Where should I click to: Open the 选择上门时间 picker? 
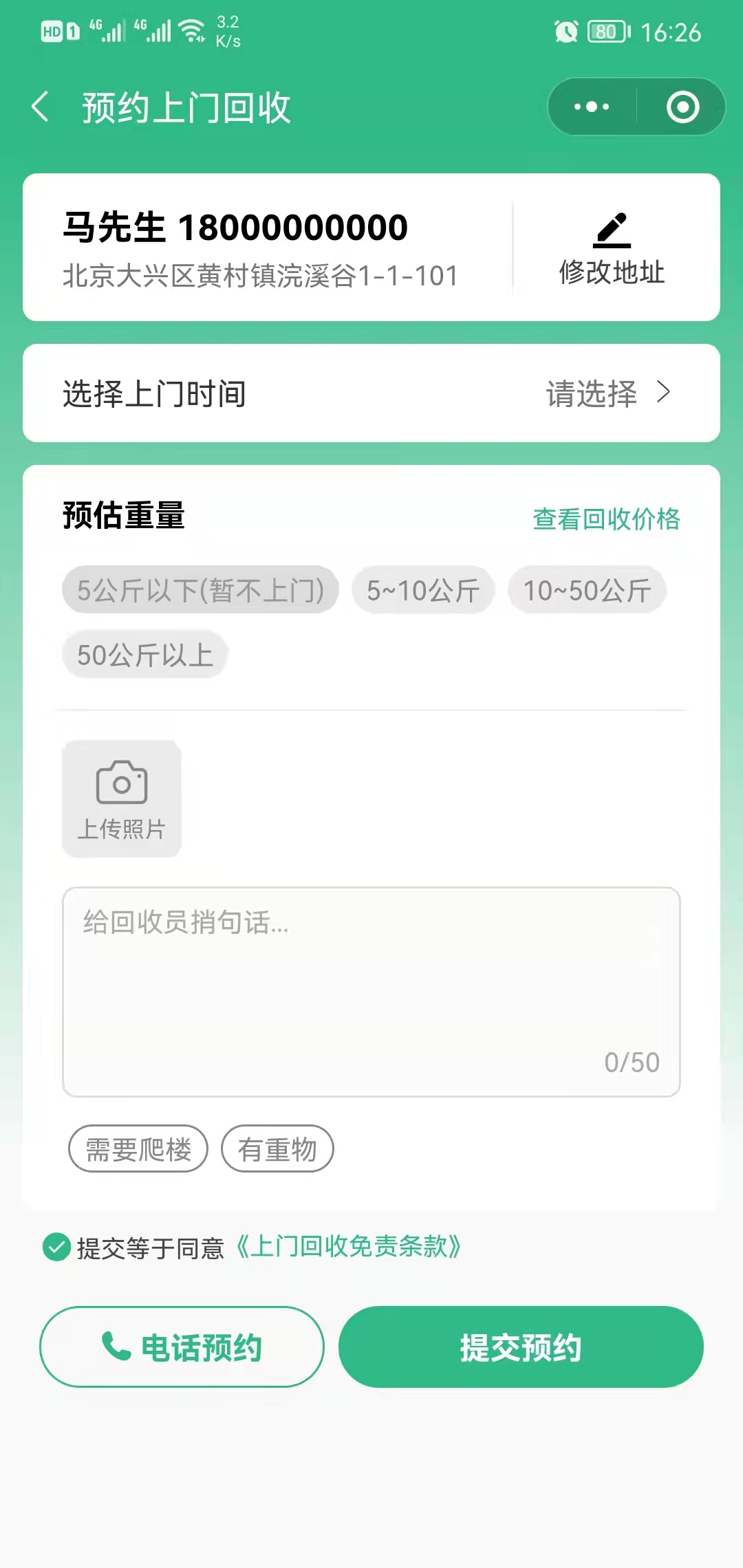371,393
